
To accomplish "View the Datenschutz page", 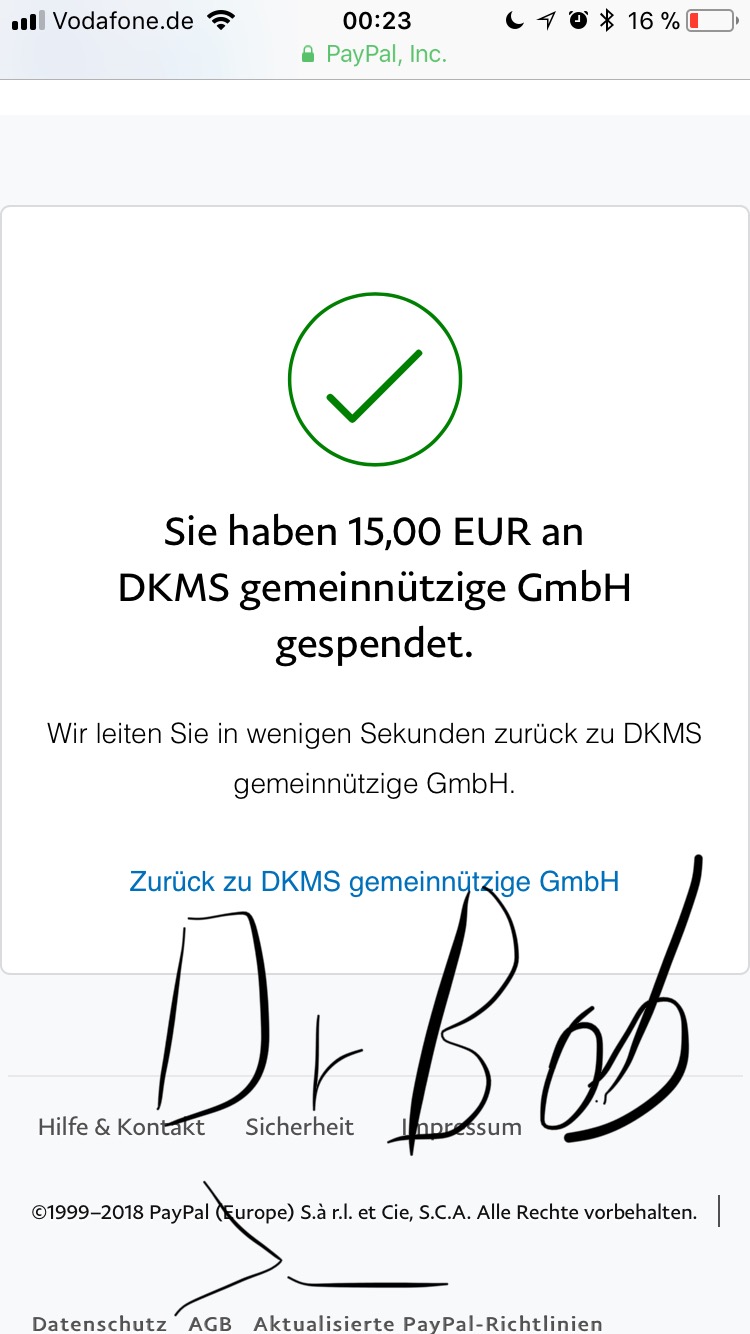I will click(x=99, y=1324).
